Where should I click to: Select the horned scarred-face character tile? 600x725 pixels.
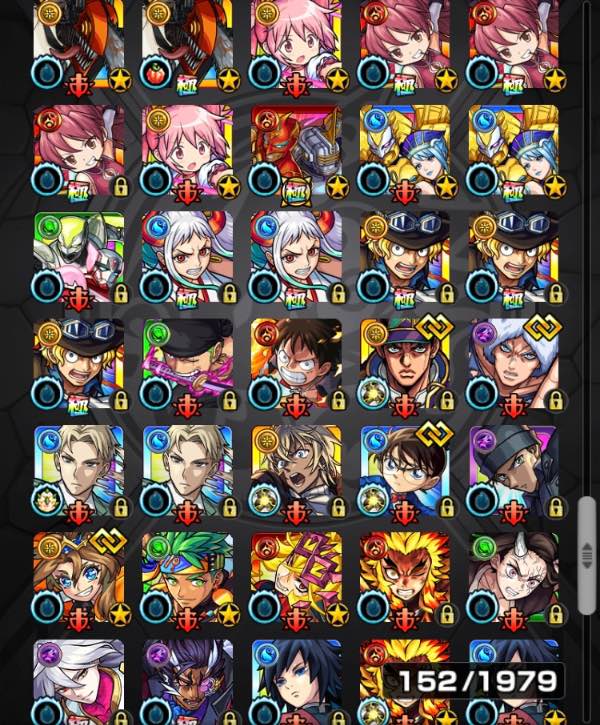pos(514,578)
